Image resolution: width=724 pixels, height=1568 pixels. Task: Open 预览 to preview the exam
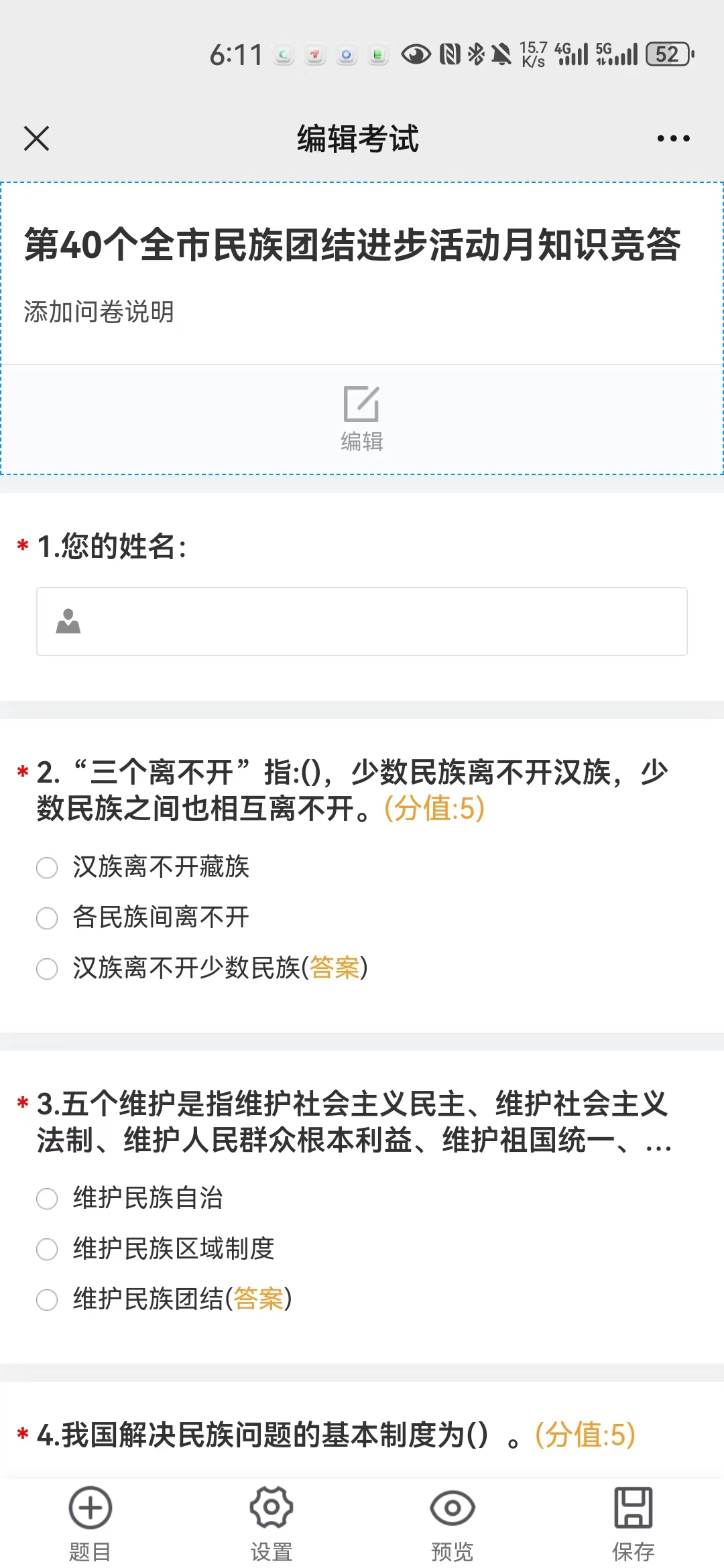452,1522
